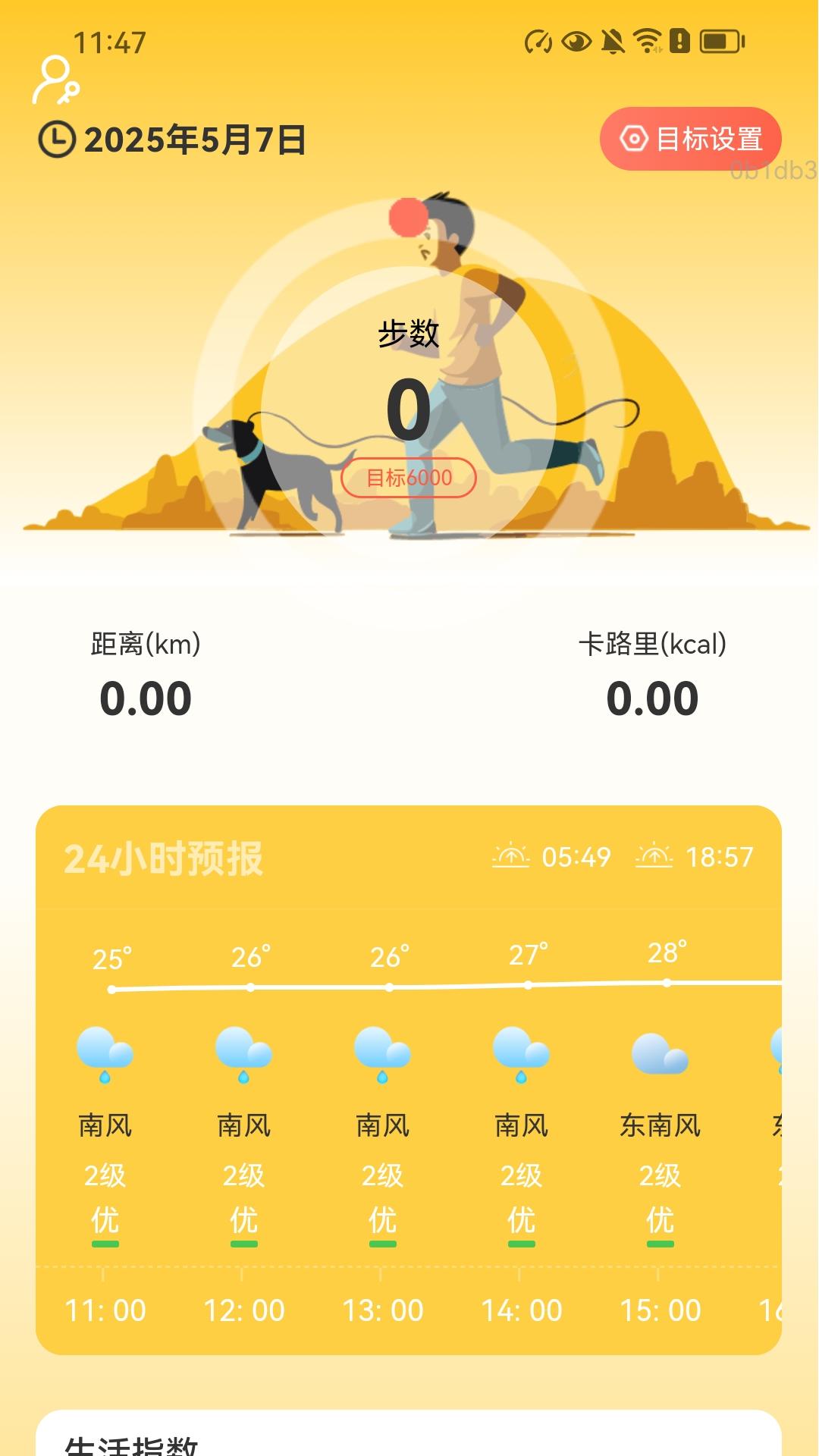Tap the 卡路里(kcal) value 0.00
Image resolution: width=819 pixels, height=1456 pixels.
pyautogui.click(x=655, y=698)
